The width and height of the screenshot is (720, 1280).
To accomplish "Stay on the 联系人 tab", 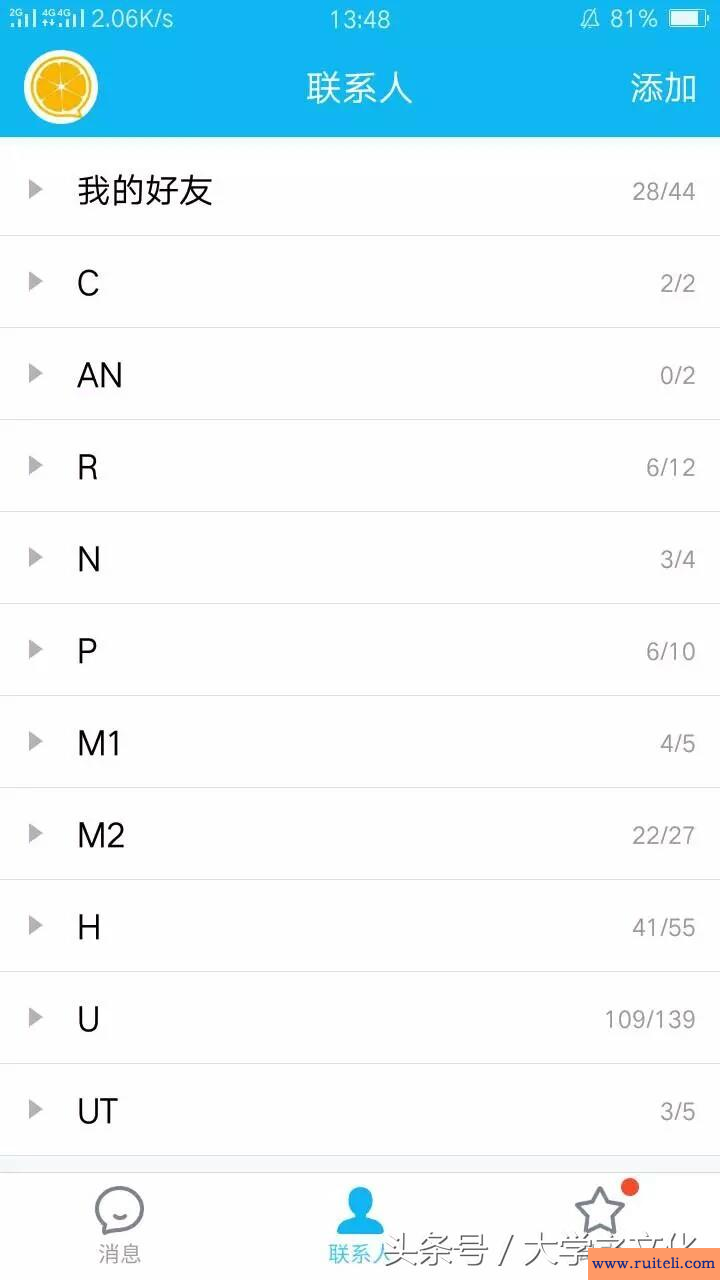I will [360, 1220].
